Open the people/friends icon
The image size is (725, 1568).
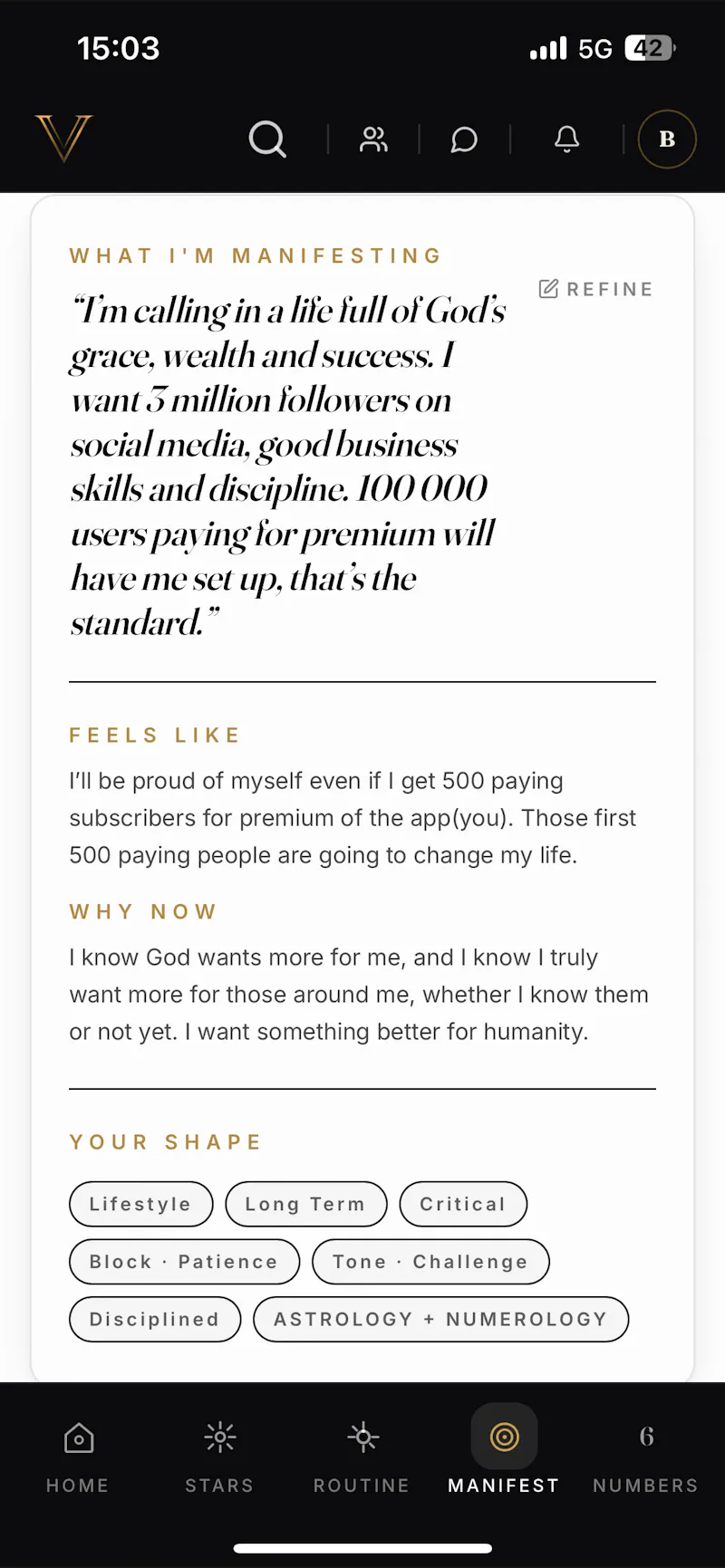coord(373,139)
